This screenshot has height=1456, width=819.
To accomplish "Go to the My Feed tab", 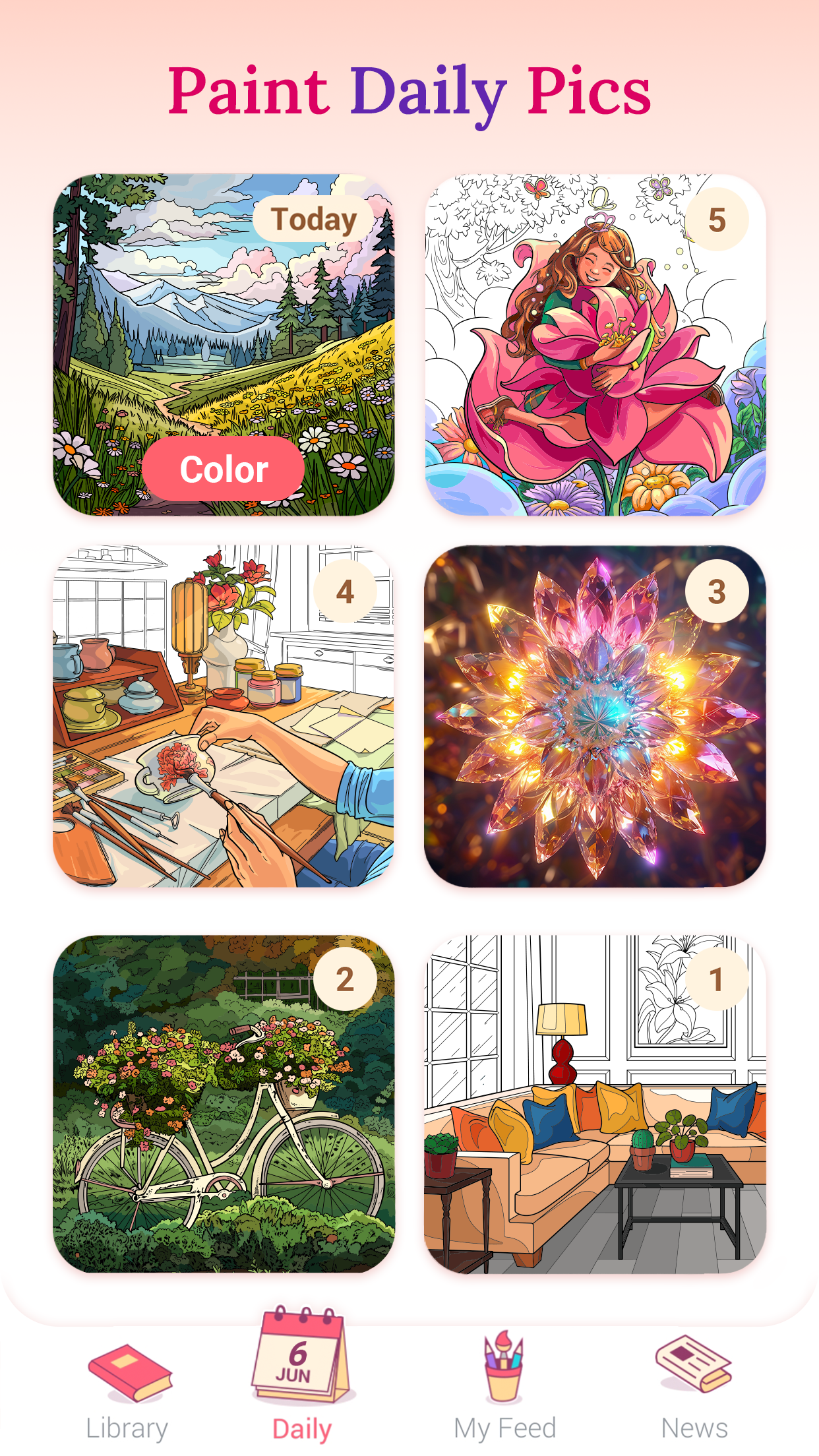I will [x=504, y=1385].
